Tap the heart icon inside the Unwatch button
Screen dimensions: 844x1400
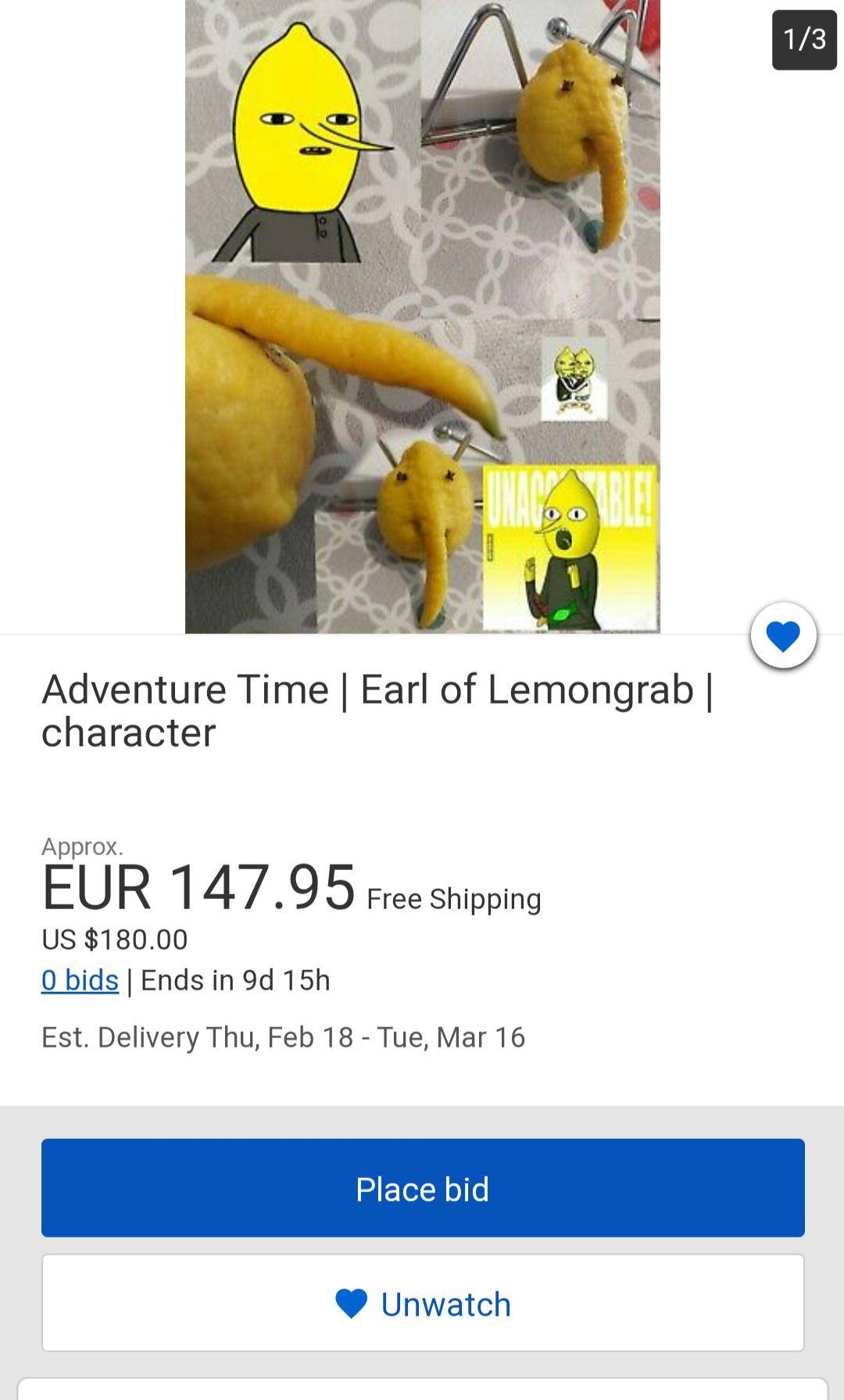[353, 1303]
